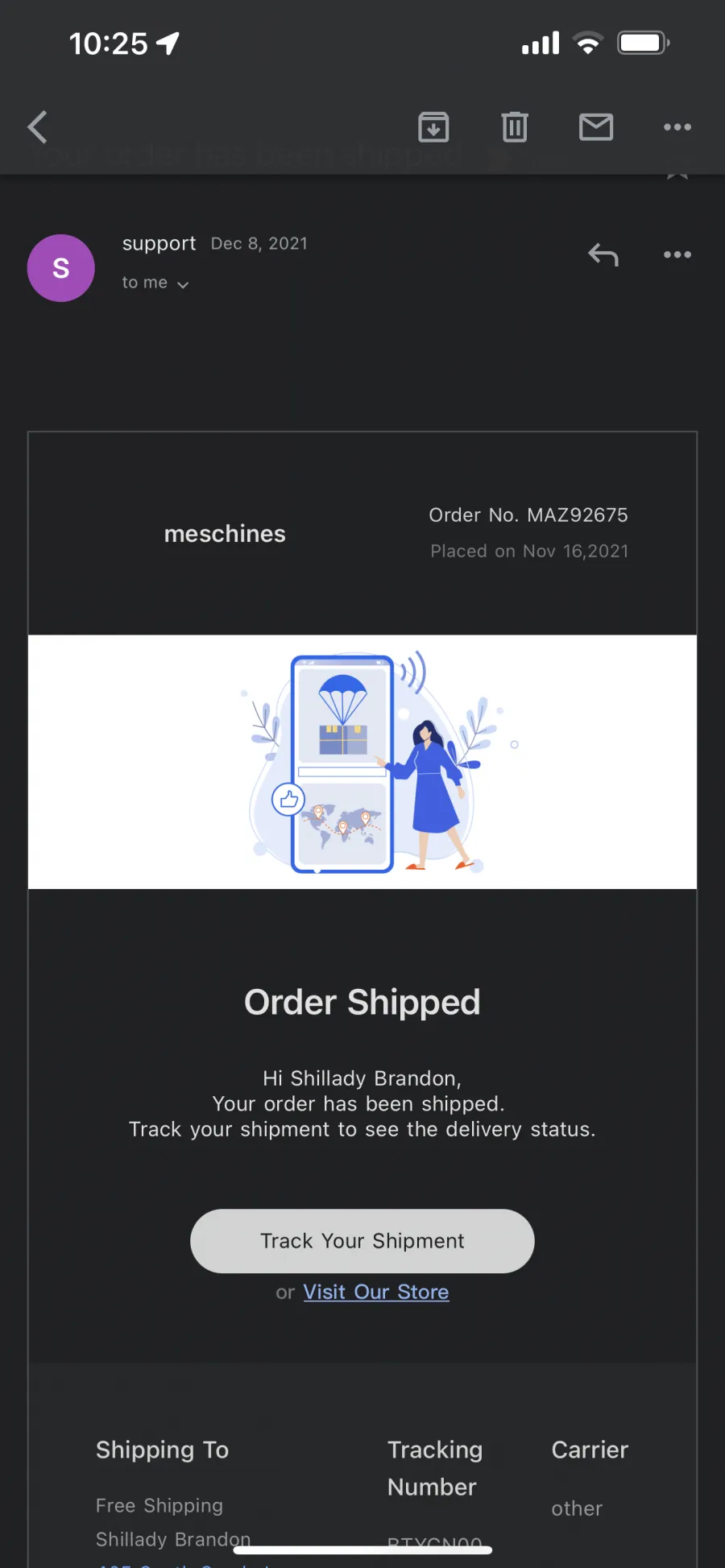Reply to support's message
Image resolution: width=725 pixels, height=1568 pixels.
[603, 254]
